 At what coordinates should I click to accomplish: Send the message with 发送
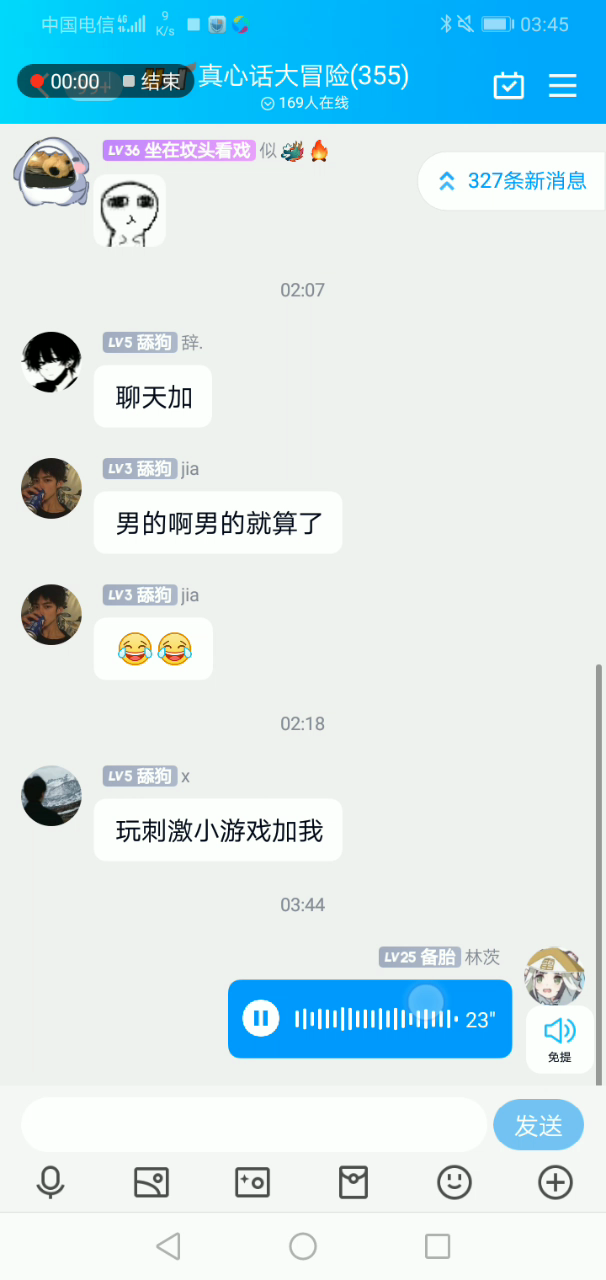pyautogui.click(x=538, y=1125)
